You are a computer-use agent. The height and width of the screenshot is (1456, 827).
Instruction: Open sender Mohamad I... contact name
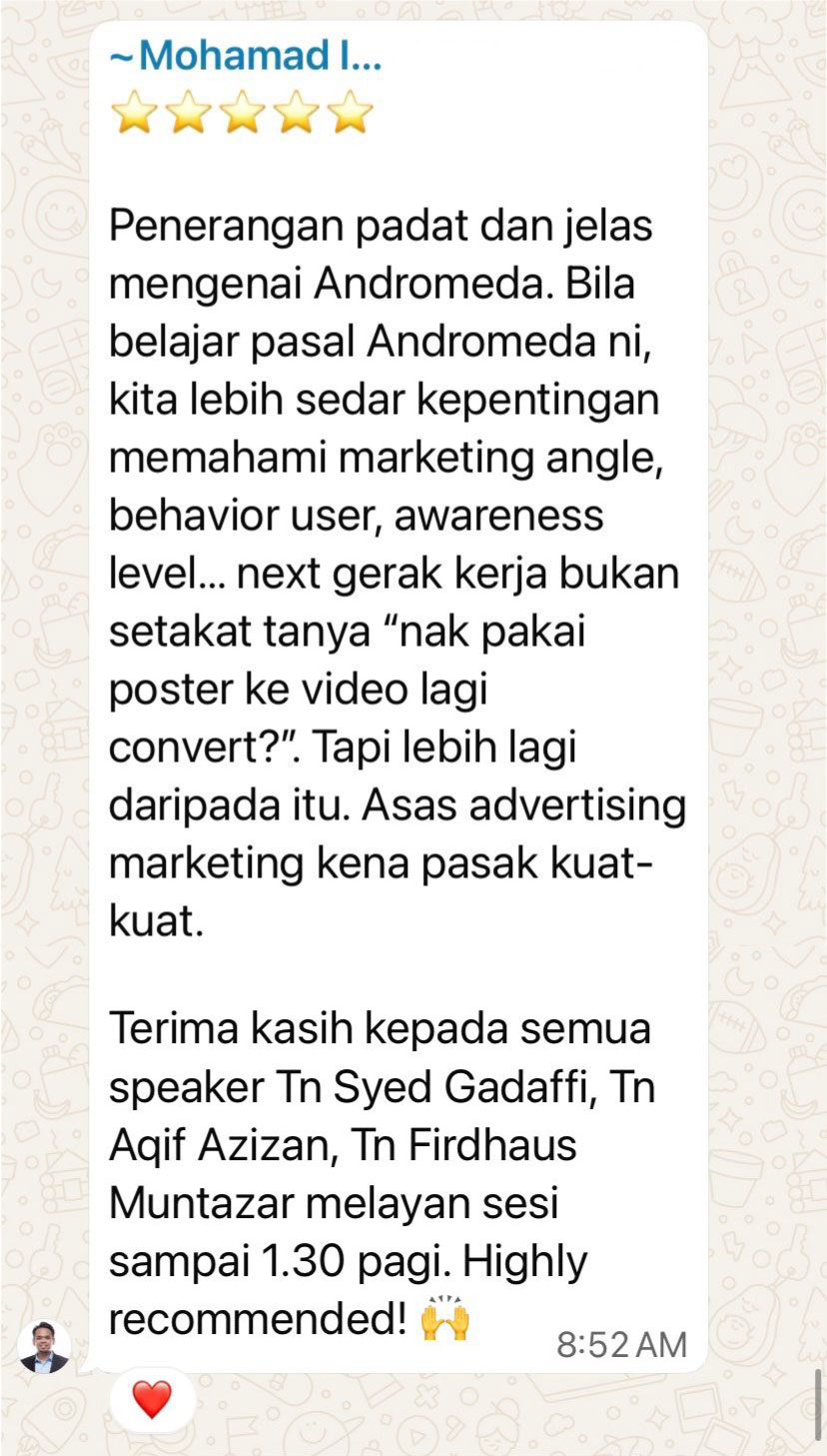(x=246, y=56)
